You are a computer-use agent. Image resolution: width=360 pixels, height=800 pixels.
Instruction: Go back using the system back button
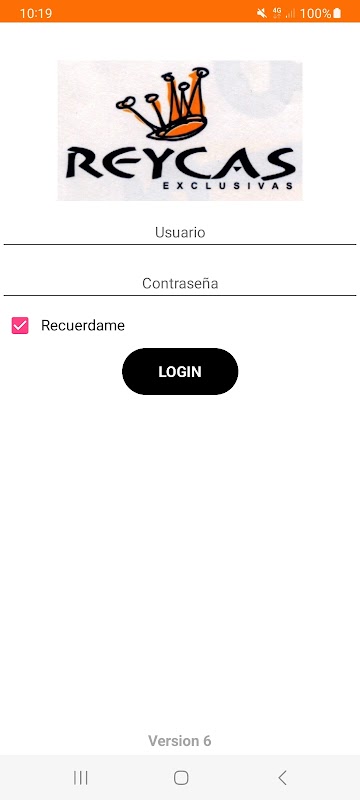pos(282,778)
